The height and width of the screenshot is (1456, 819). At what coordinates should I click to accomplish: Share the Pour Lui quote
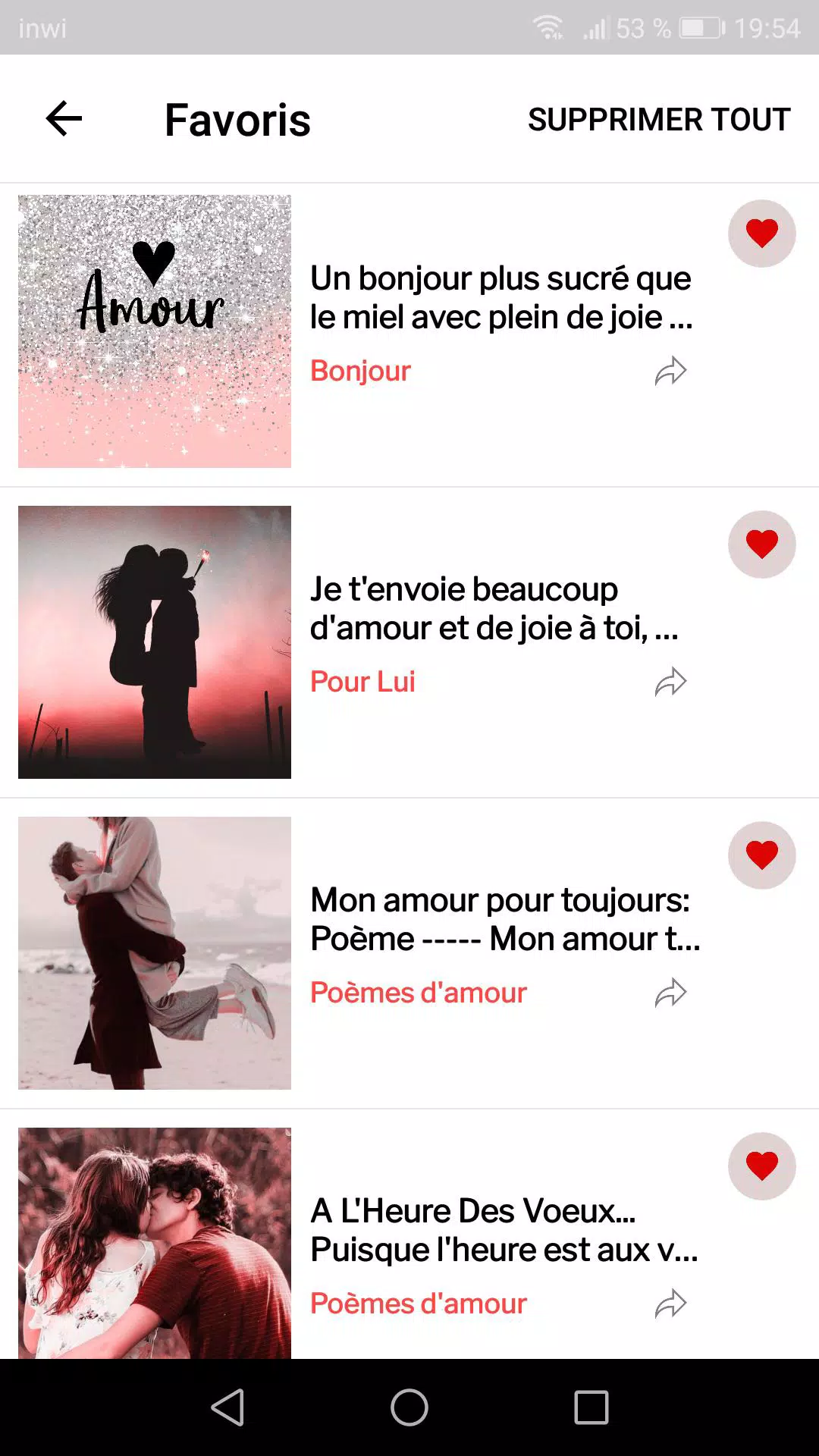[670, 682]
